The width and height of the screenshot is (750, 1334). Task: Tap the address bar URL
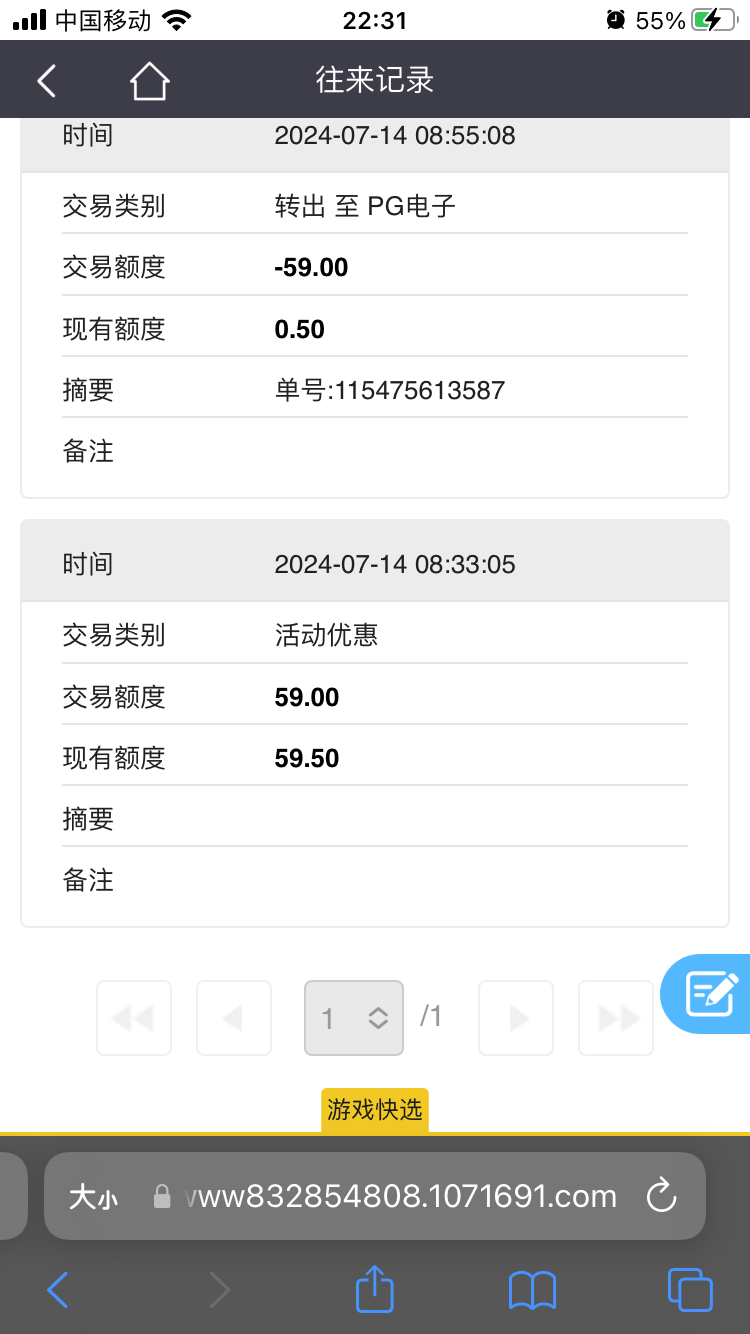[400, 1196]
